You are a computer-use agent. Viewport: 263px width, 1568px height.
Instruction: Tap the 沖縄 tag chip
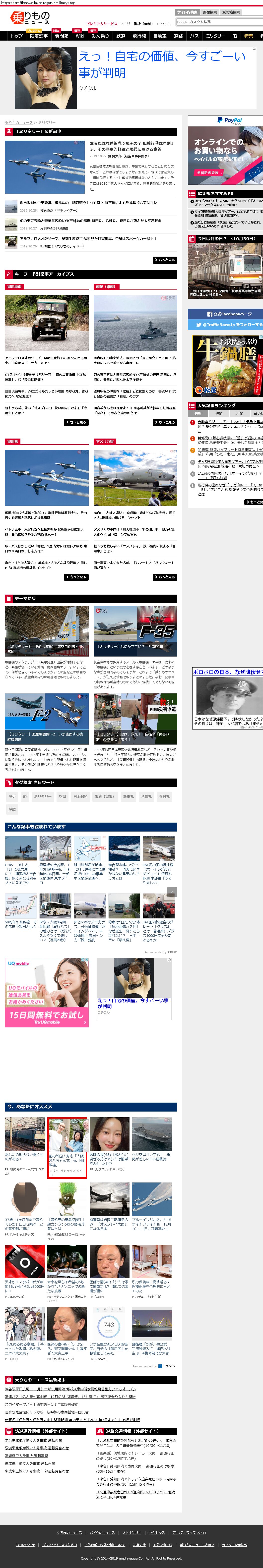[x=12, y=810]
